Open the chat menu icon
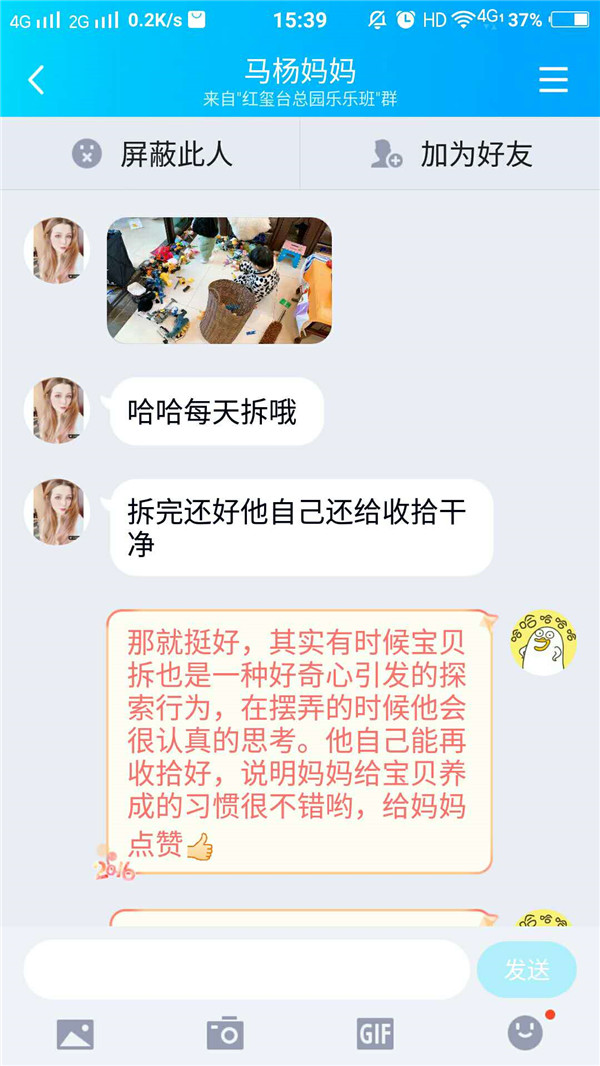 point(553,80)
